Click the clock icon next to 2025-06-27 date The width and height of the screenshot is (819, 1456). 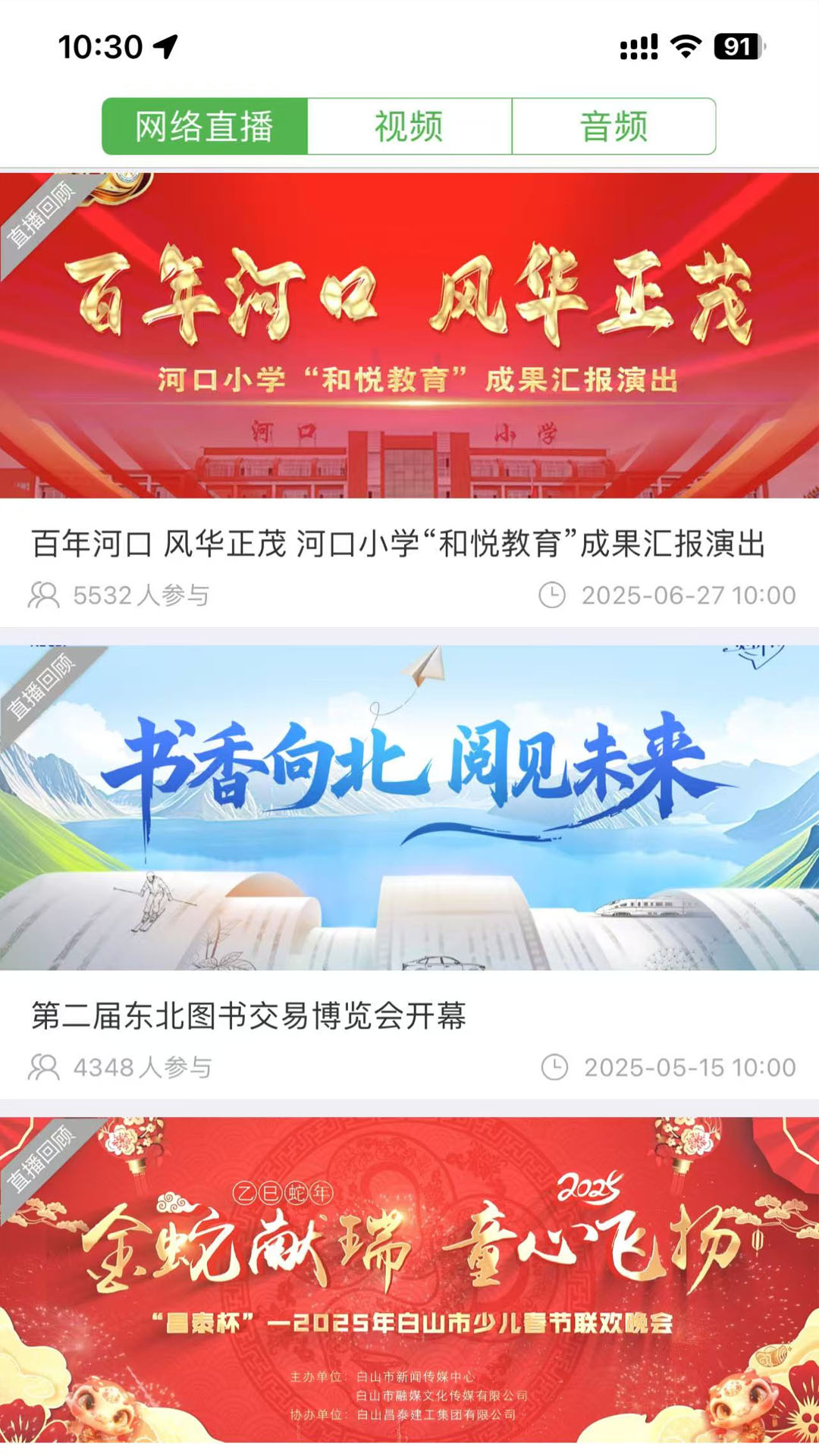click(x=554, y=595)
